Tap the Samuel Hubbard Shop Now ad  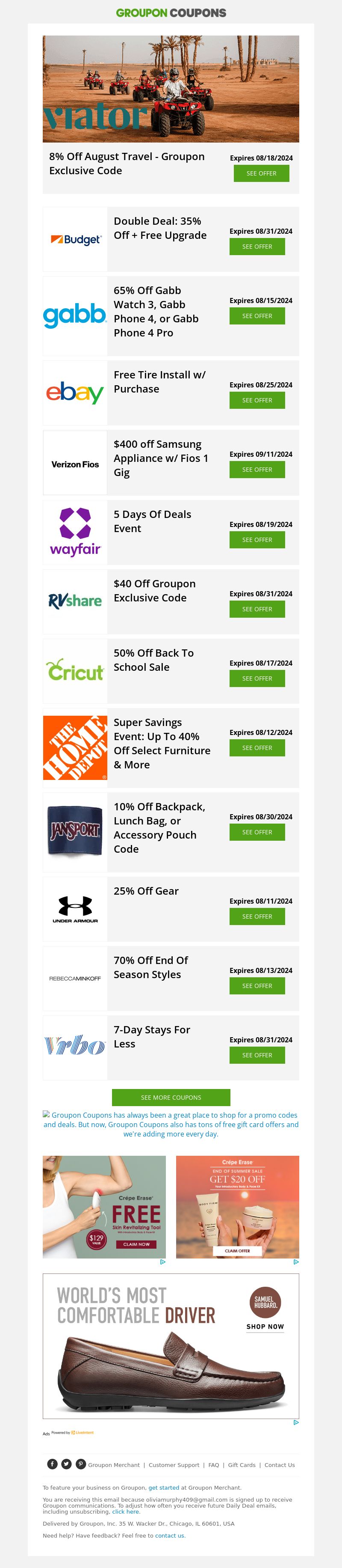point(265,1327)
